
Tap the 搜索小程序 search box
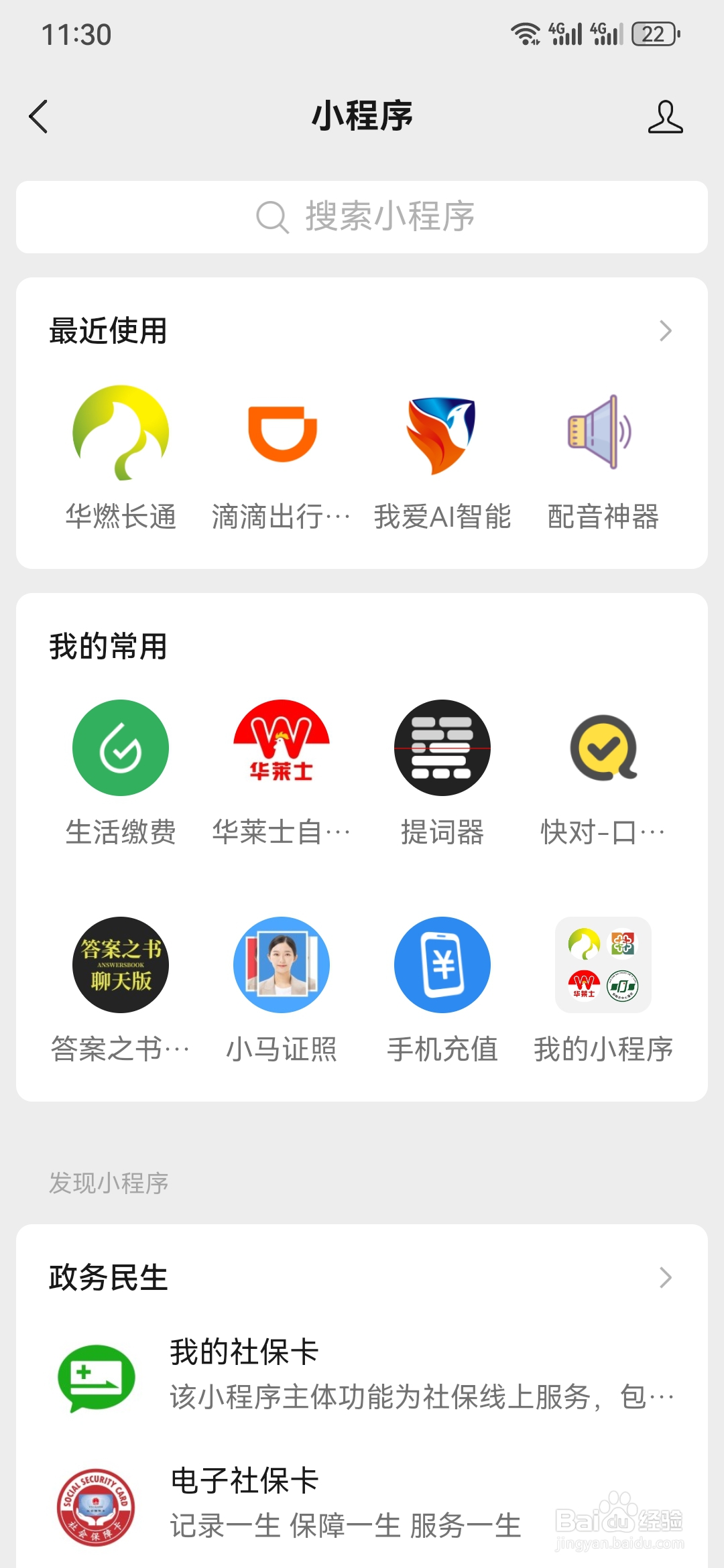coord(362,217)
